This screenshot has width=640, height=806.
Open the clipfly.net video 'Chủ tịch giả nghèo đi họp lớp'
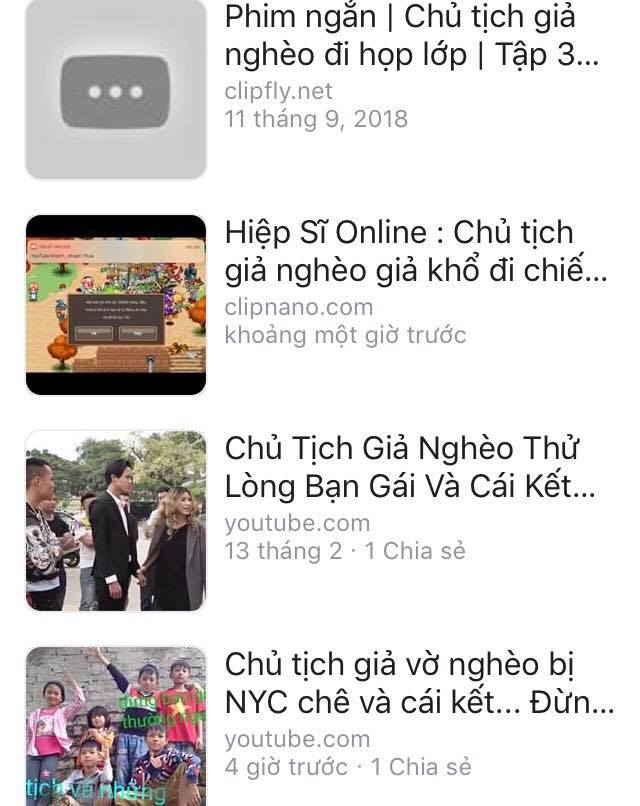pyautogui.click(x=411, y=36)
